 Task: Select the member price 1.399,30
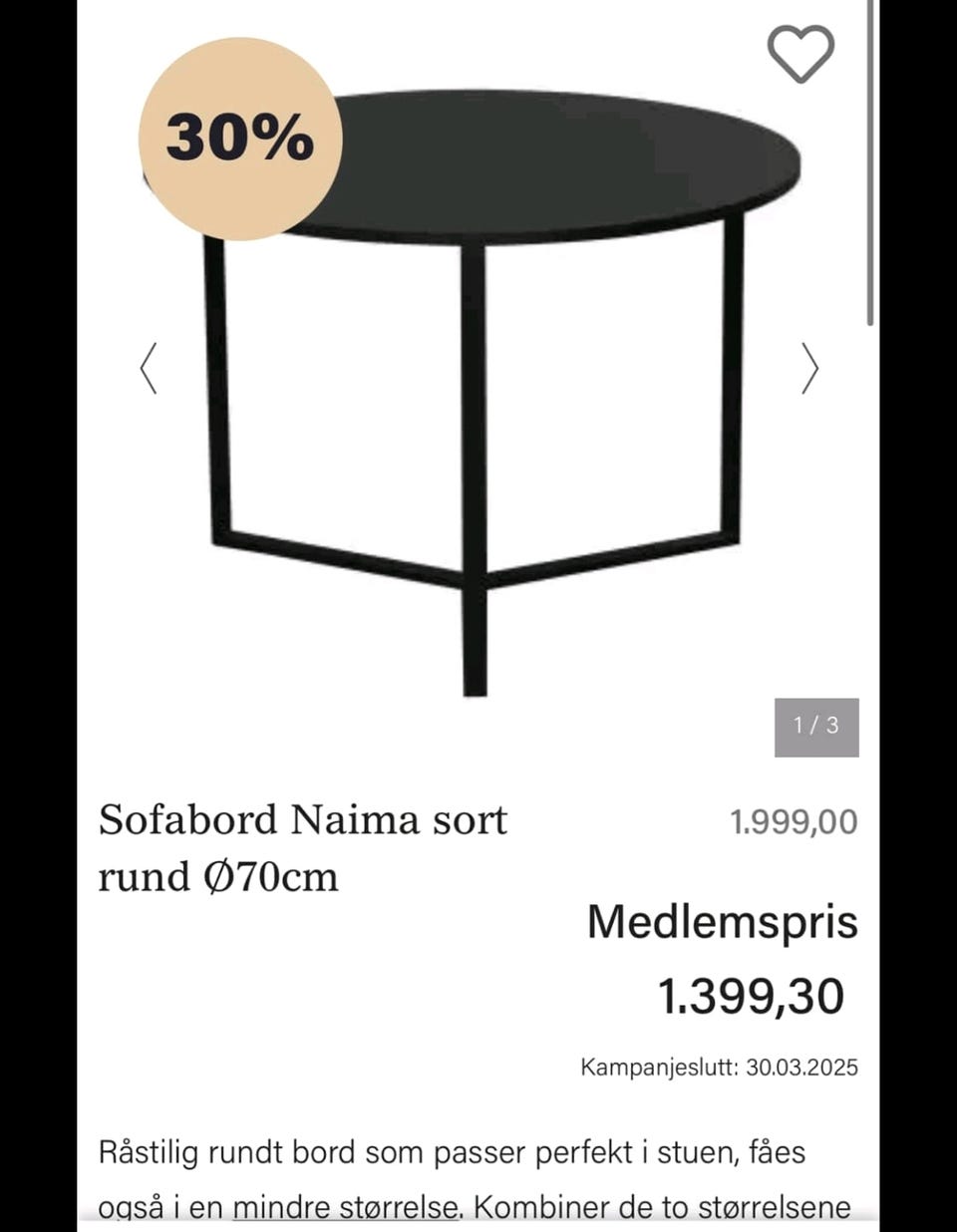[753, 994]
